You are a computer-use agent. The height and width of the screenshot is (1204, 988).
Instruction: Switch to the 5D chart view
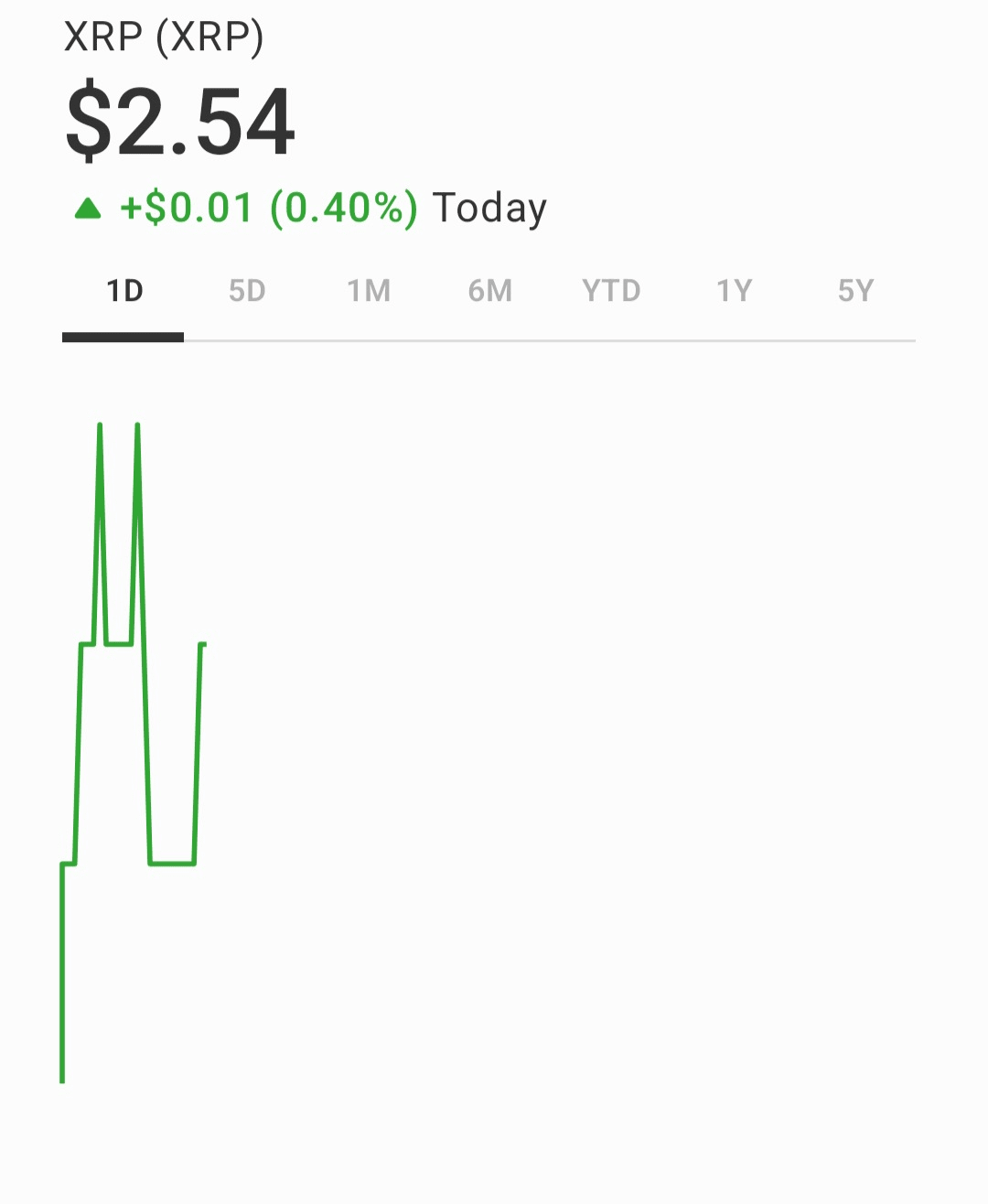click(246, 292)
